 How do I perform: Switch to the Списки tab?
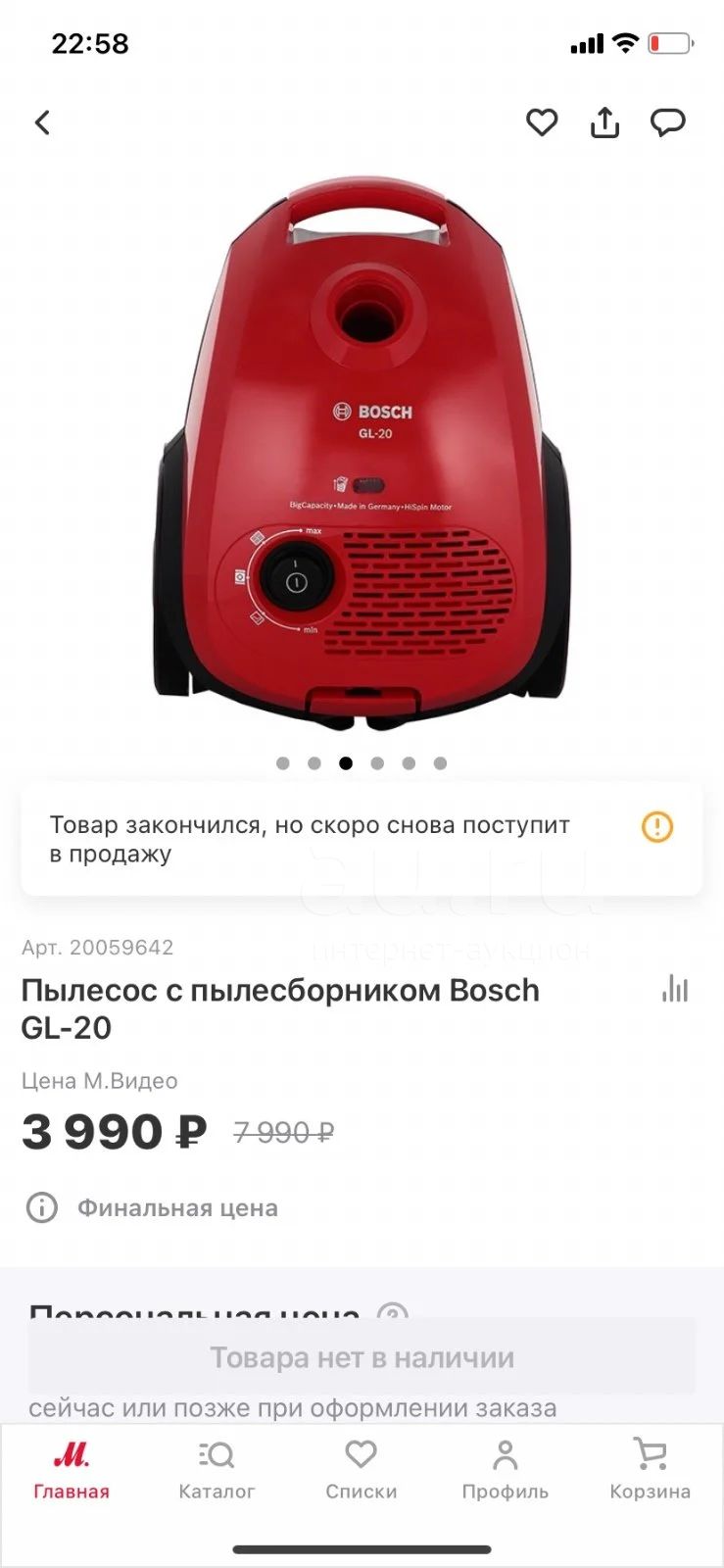(x=362, y=1470)
